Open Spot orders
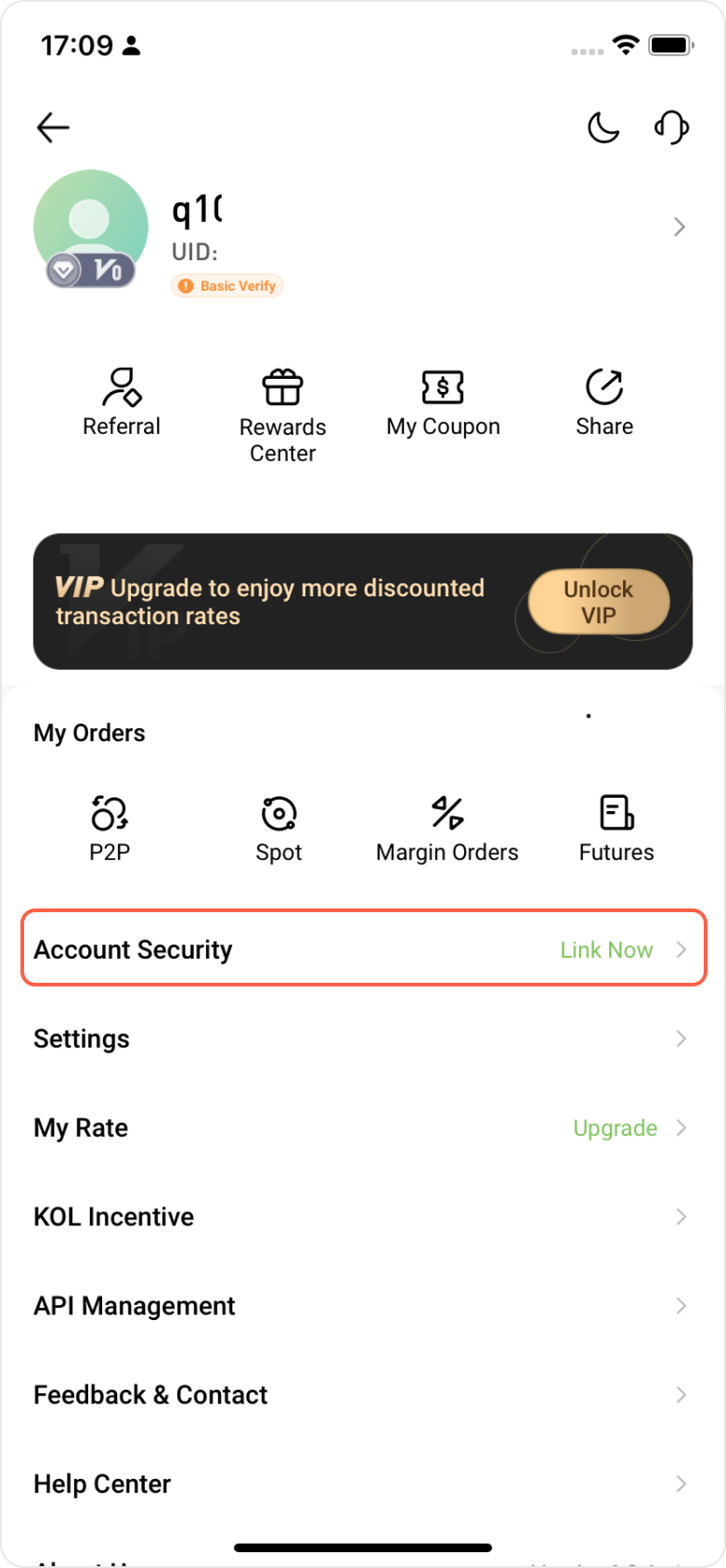Viewport: 726px width, 1568px height. pyautogui.click(x=279, y=829)
